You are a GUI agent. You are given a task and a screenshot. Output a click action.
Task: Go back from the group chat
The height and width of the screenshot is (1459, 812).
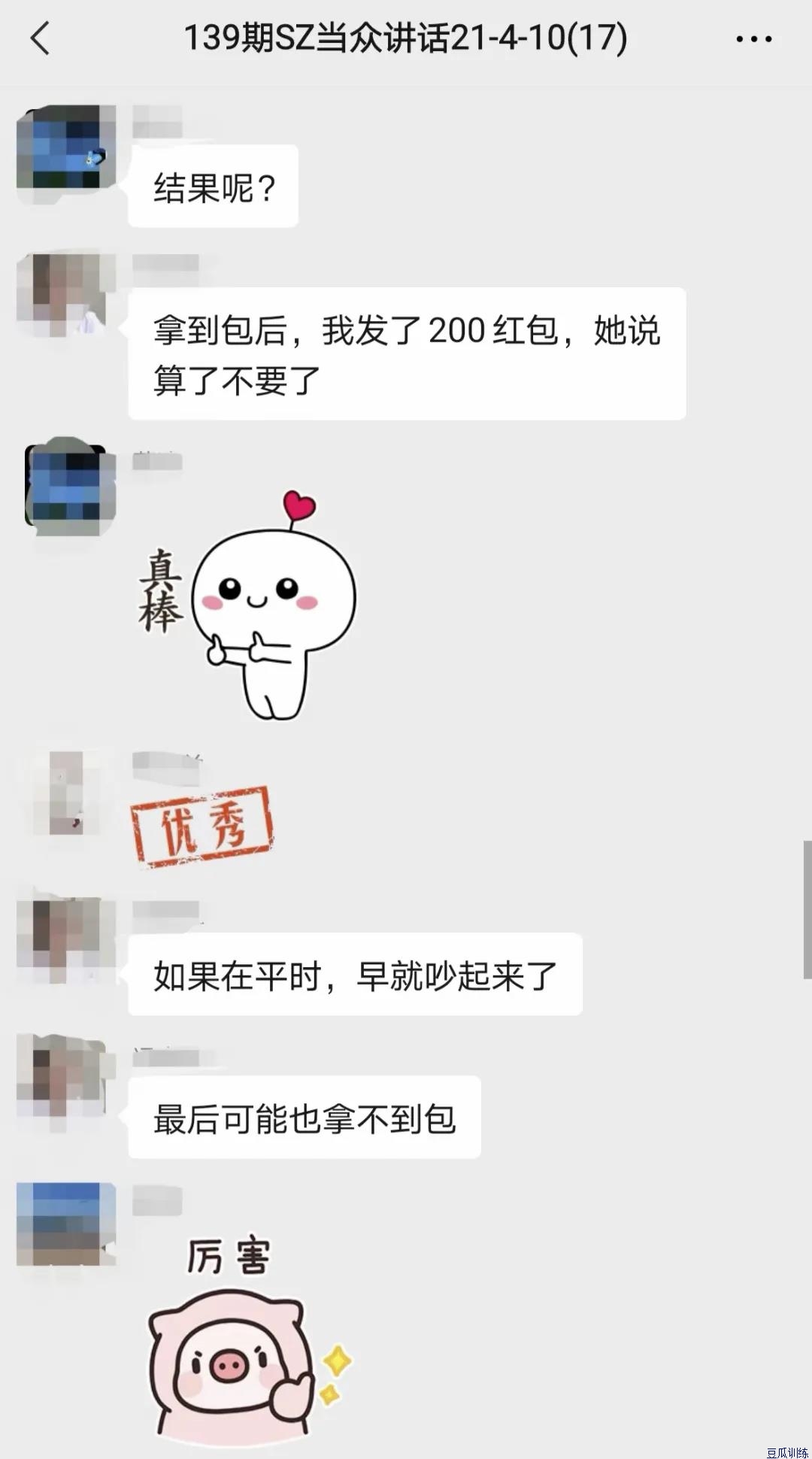coord(41,39)
